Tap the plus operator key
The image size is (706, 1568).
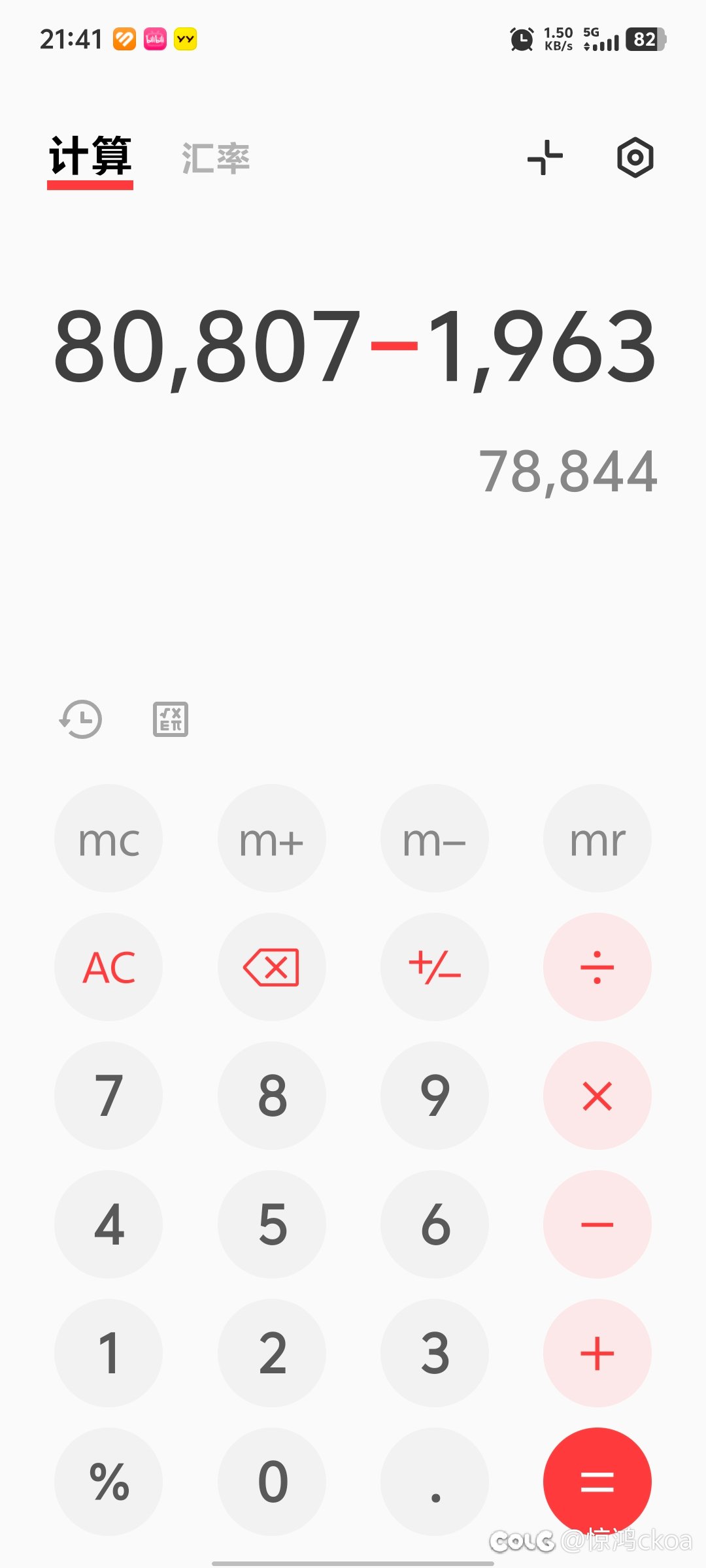tap(597, 1353)
